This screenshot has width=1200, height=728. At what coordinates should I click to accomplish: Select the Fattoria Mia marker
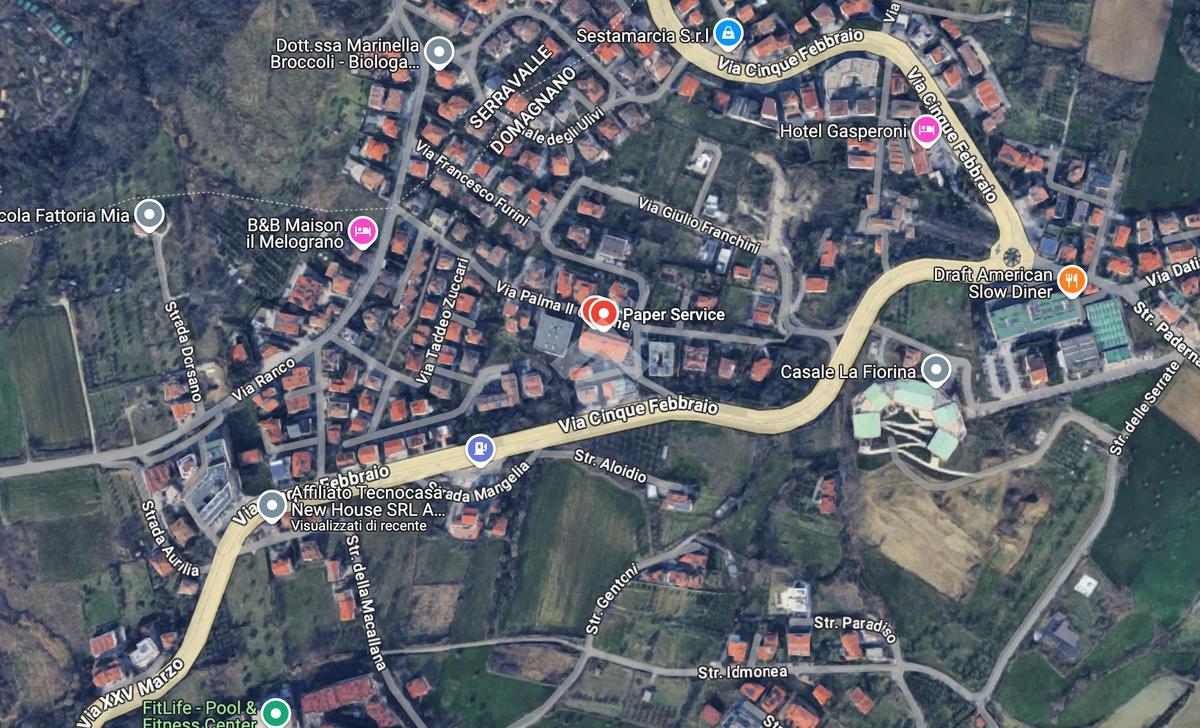(x=149, y=213)
